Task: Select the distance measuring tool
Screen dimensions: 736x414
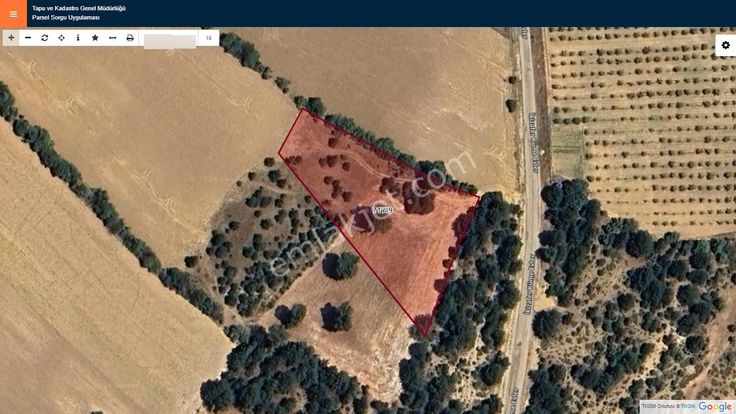Action: coord(112,37)
